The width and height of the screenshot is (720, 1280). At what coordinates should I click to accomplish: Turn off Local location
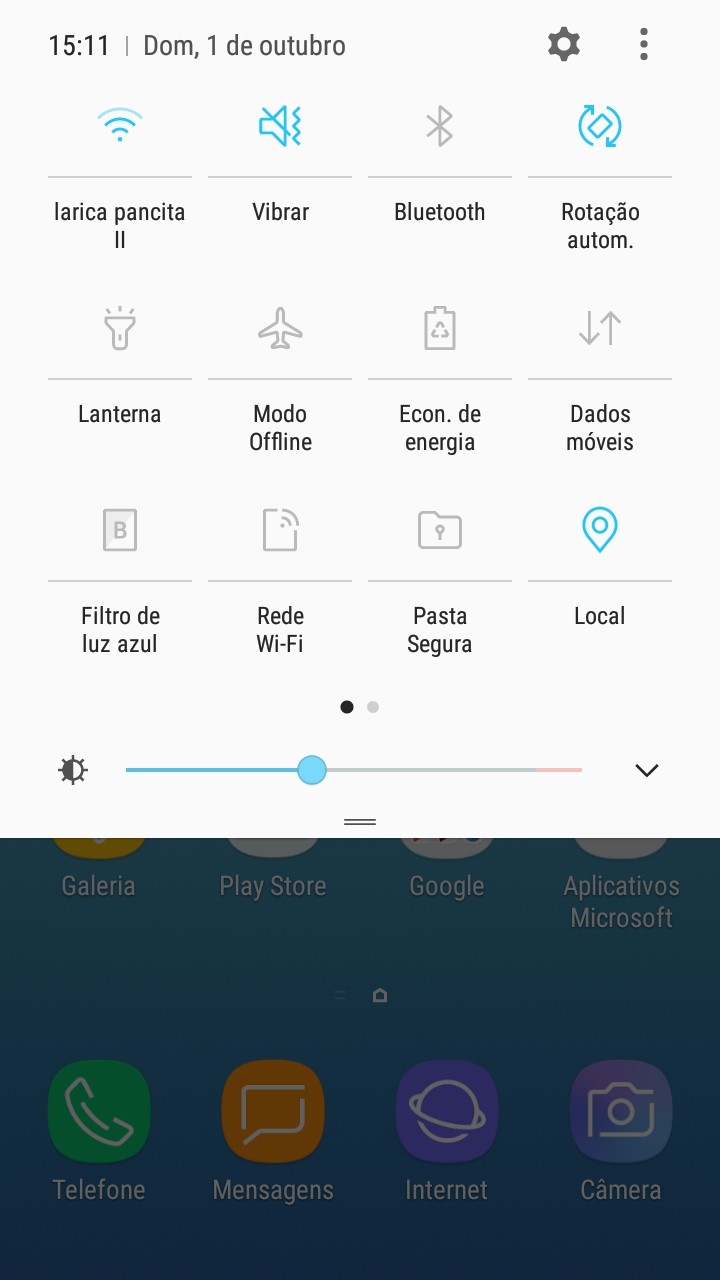click(x=600, y=530)
